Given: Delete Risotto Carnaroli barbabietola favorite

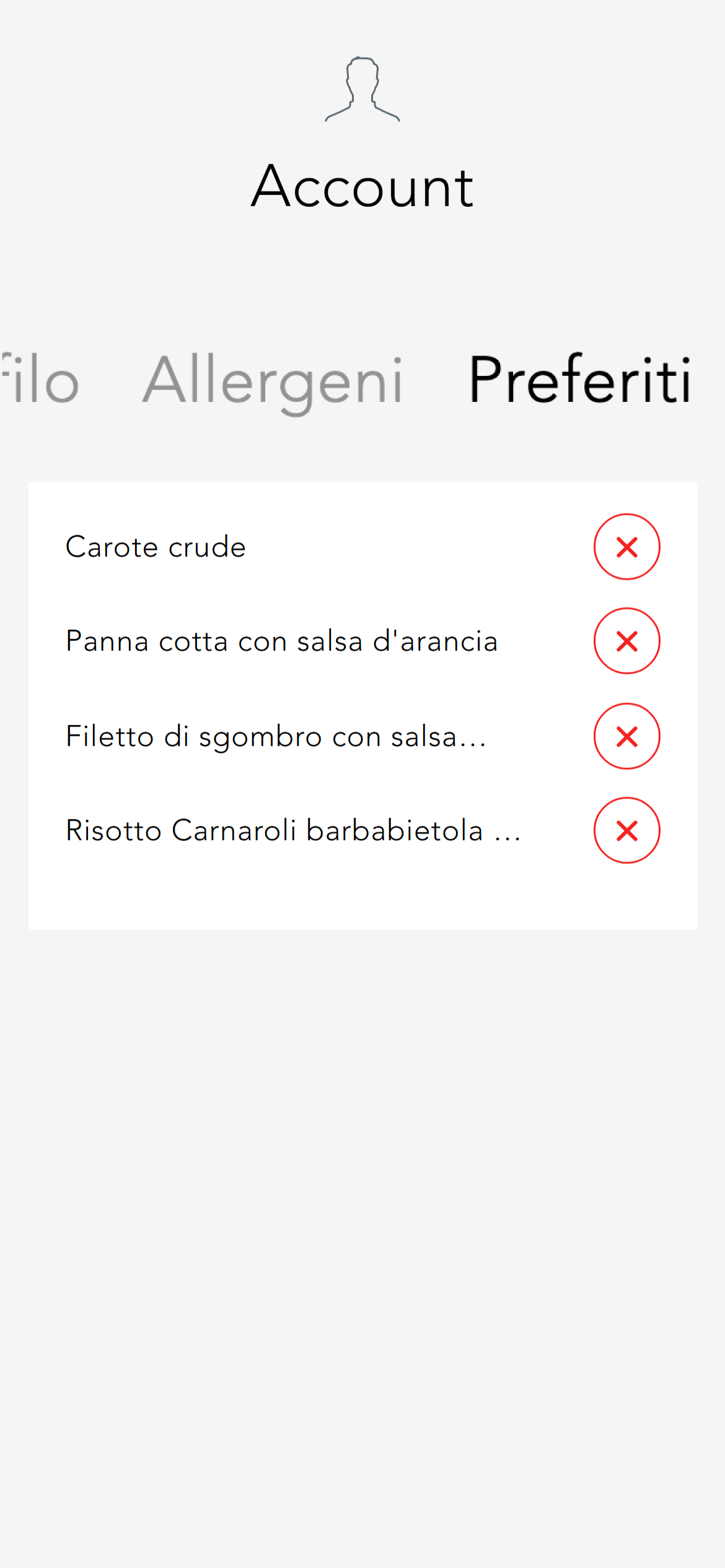Looking at the screenshot, I should point(626,830).
